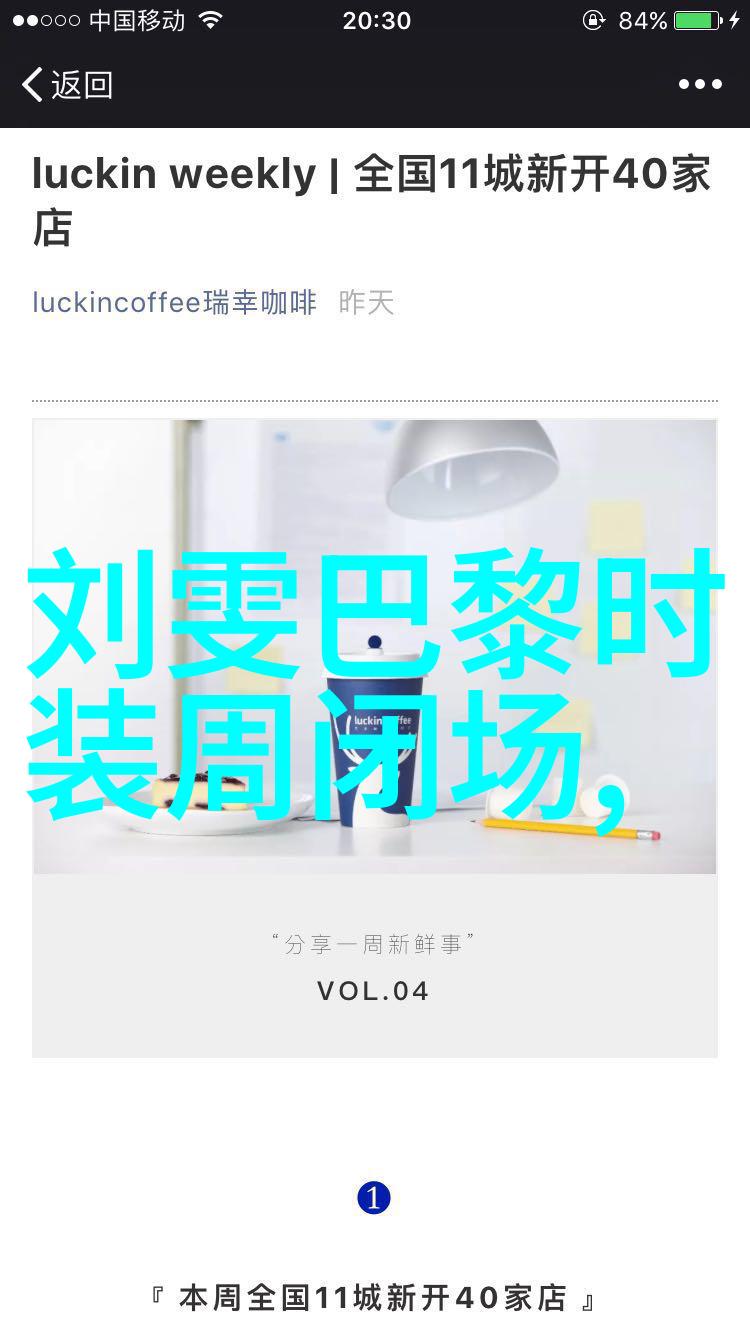Screen dimensions: 750x1334
Task: Open the VOL.04 cover image
Action: coord(374,737)
